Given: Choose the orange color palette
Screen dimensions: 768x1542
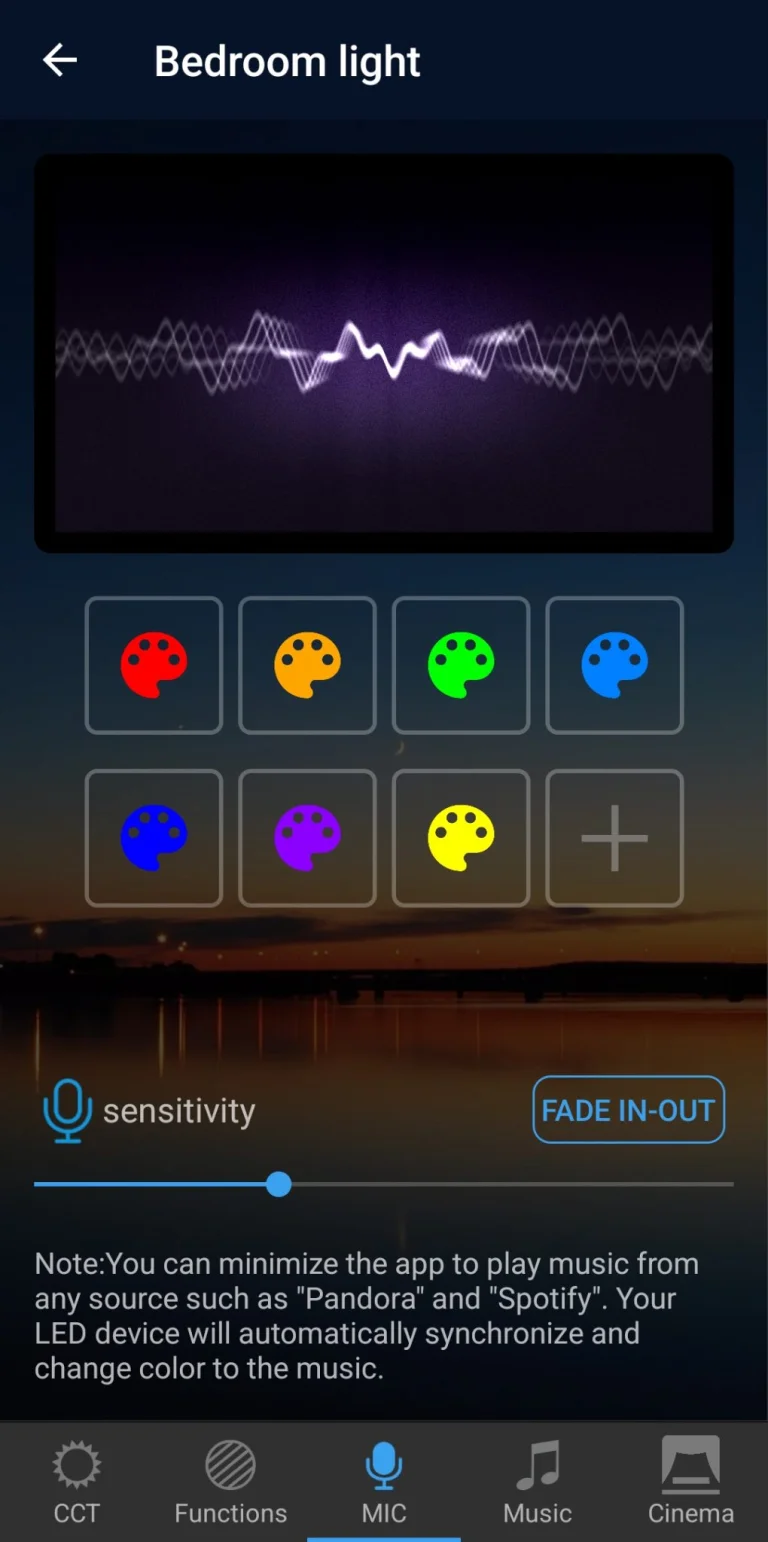Looking at the screenshot, I should [x=307, y=665].
